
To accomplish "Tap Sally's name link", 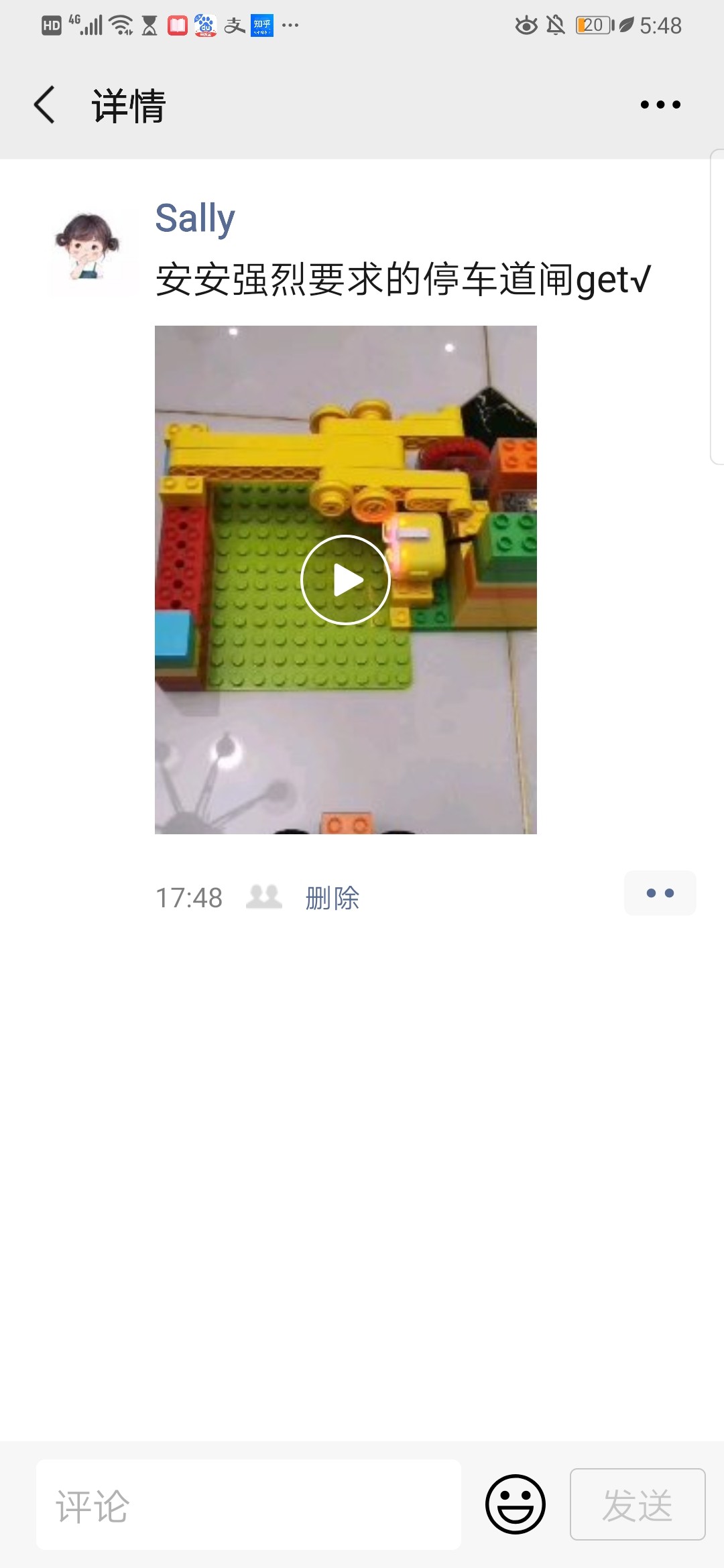I will 195,218.
